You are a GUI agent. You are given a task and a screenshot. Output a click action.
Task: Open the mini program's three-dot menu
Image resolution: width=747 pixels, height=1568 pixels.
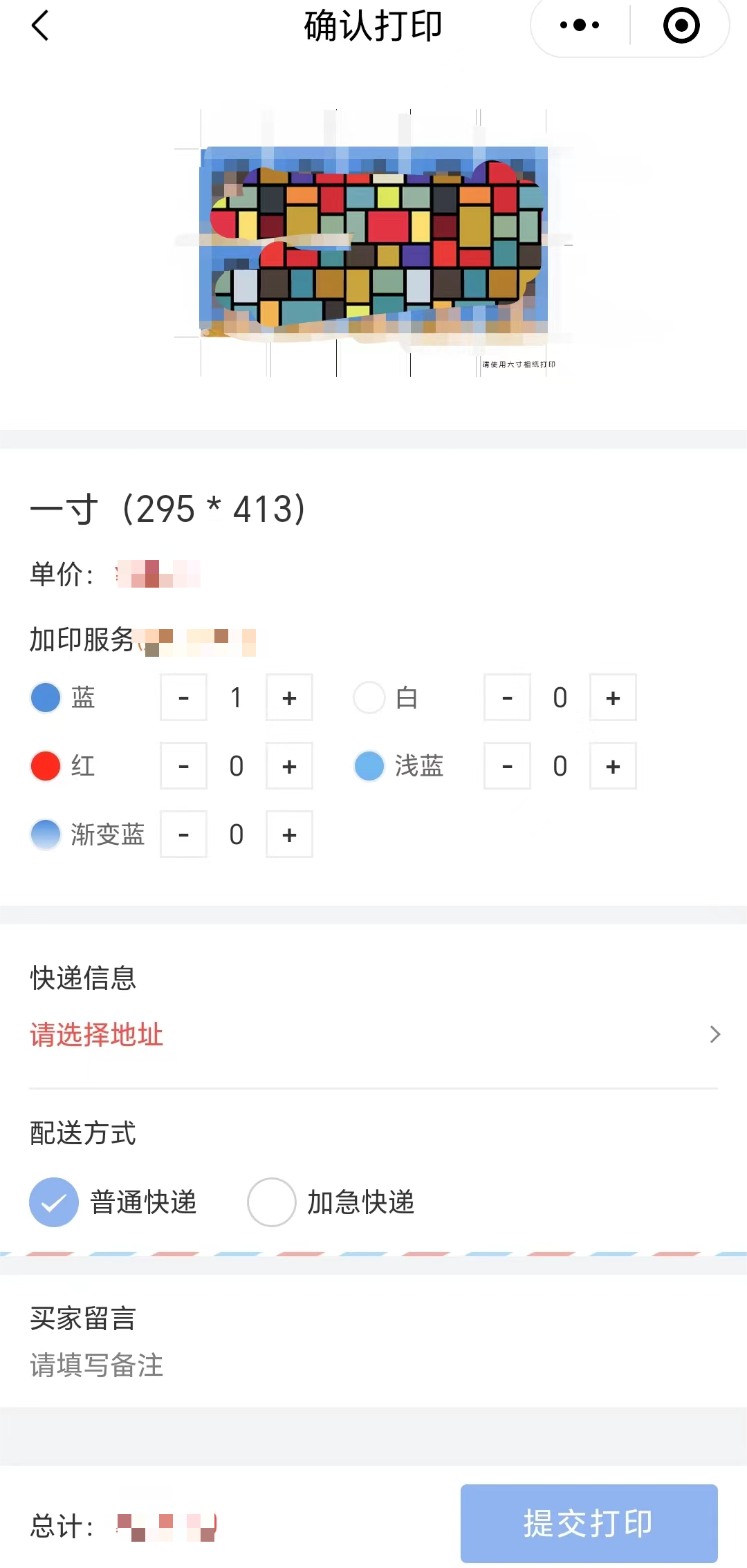[580, 26]
